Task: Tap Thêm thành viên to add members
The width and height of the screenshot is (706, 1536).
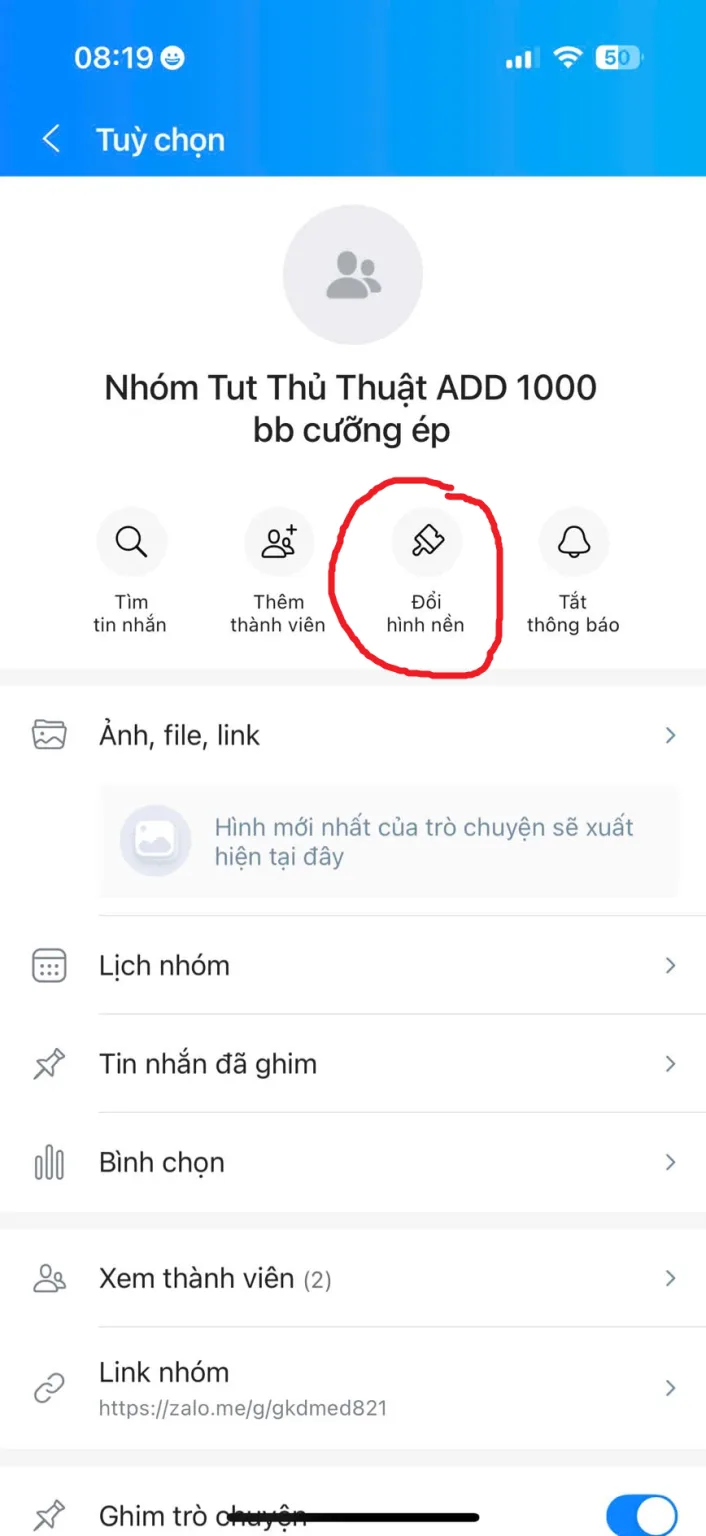Action: pyautogui.click(x=279, y=542)
